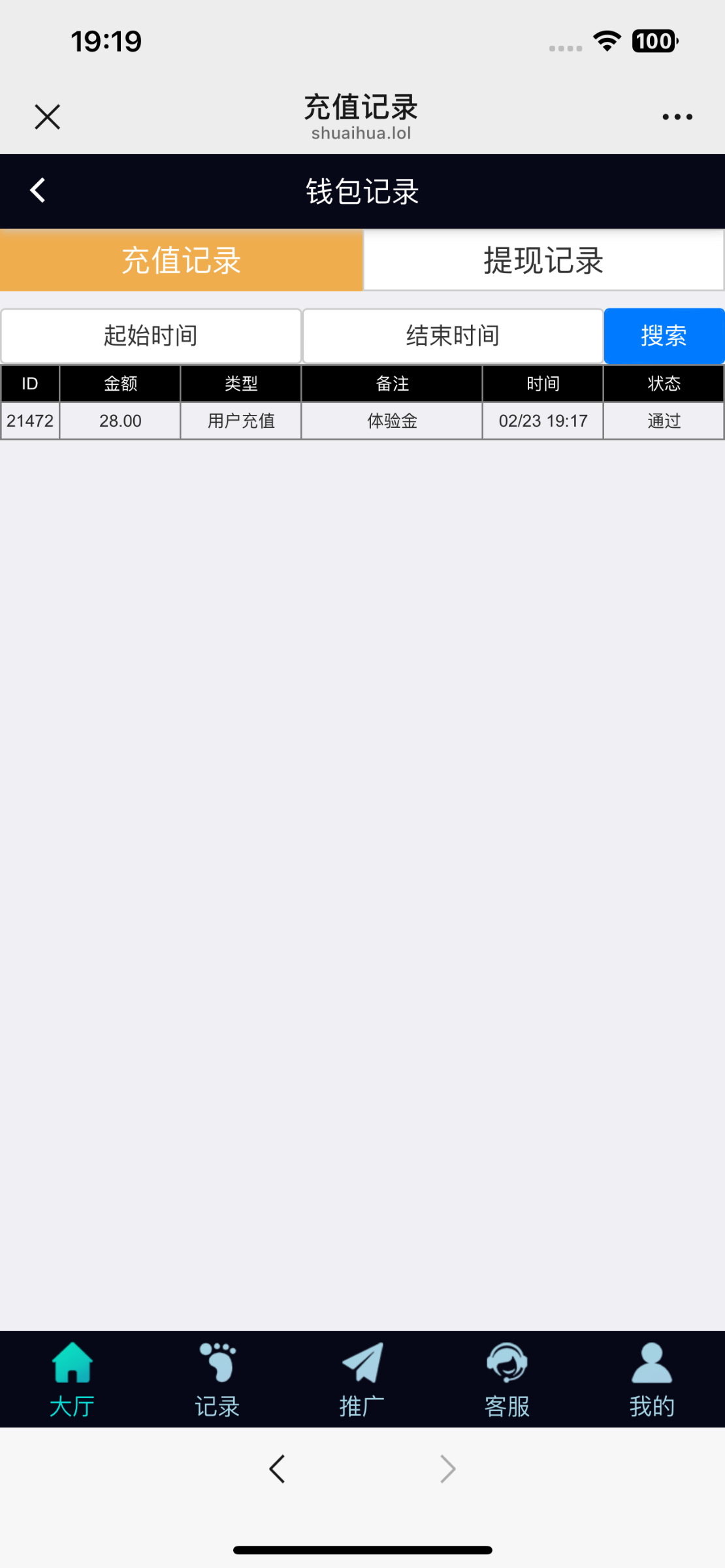The height and width of the screenshot is (1568, 725).
Task: Go to the 推广 tab
Action: pos(362,1379)
